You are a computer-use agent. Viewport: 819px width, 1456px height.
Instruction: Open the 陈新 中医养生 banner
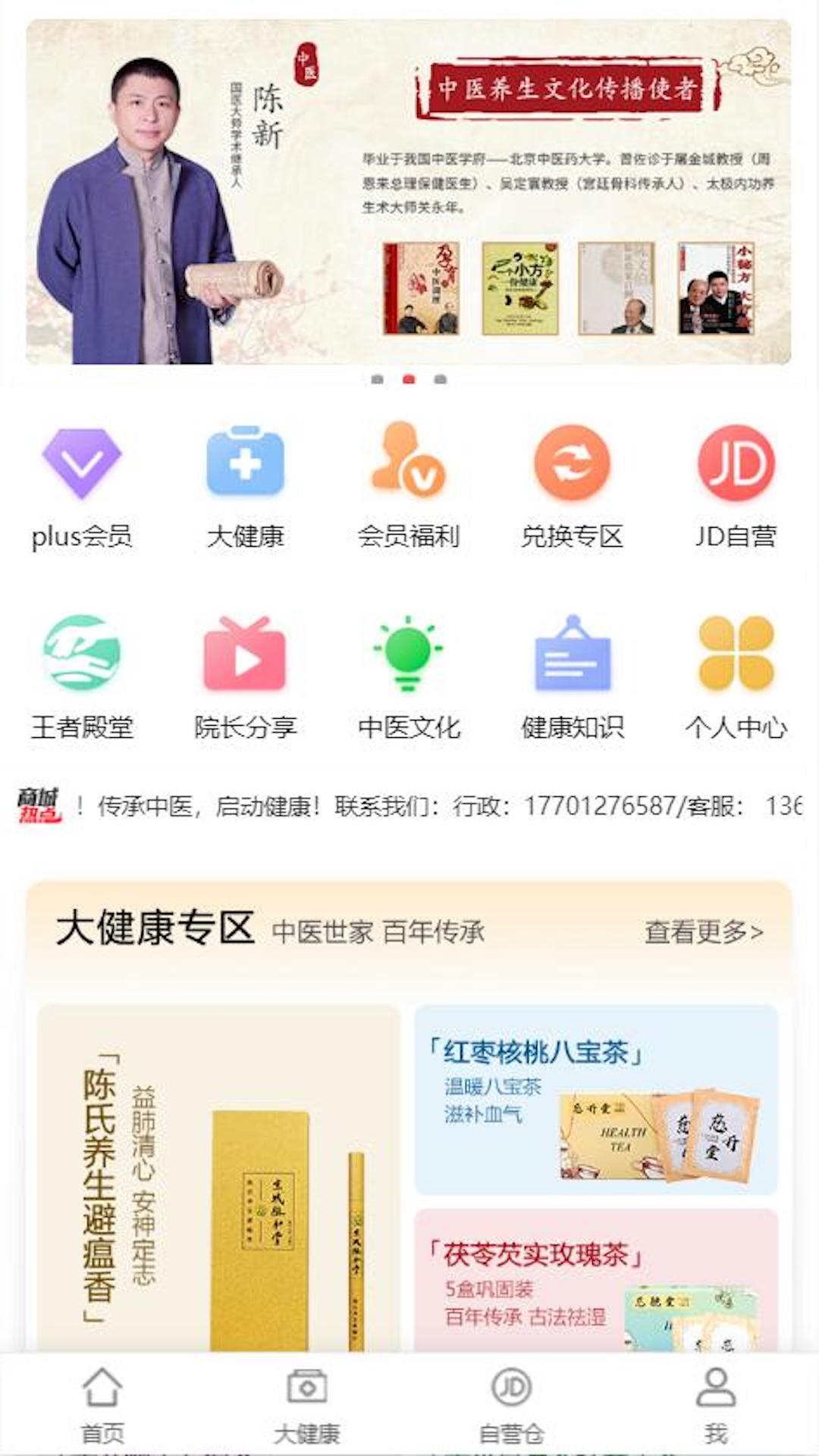pyautogui.click(x=409, y=191)
